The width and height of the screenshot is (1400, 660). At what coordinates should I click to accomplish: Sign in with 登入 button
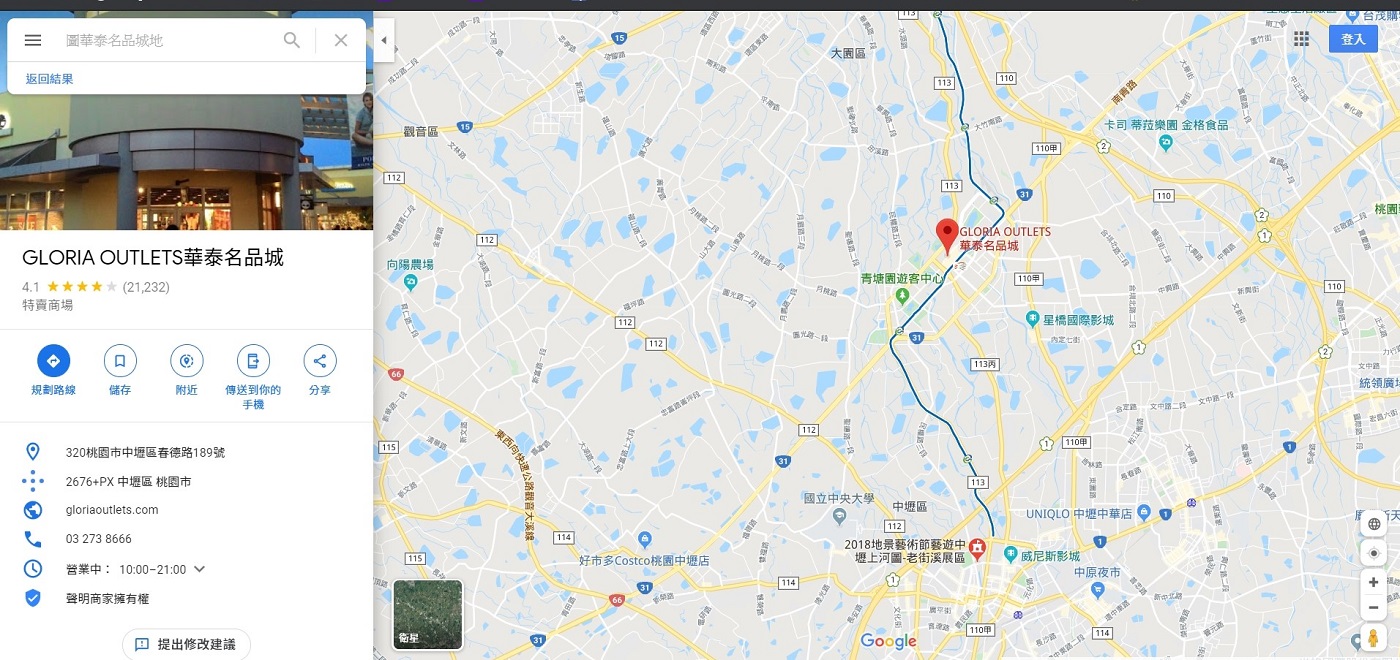[1353, 39]
